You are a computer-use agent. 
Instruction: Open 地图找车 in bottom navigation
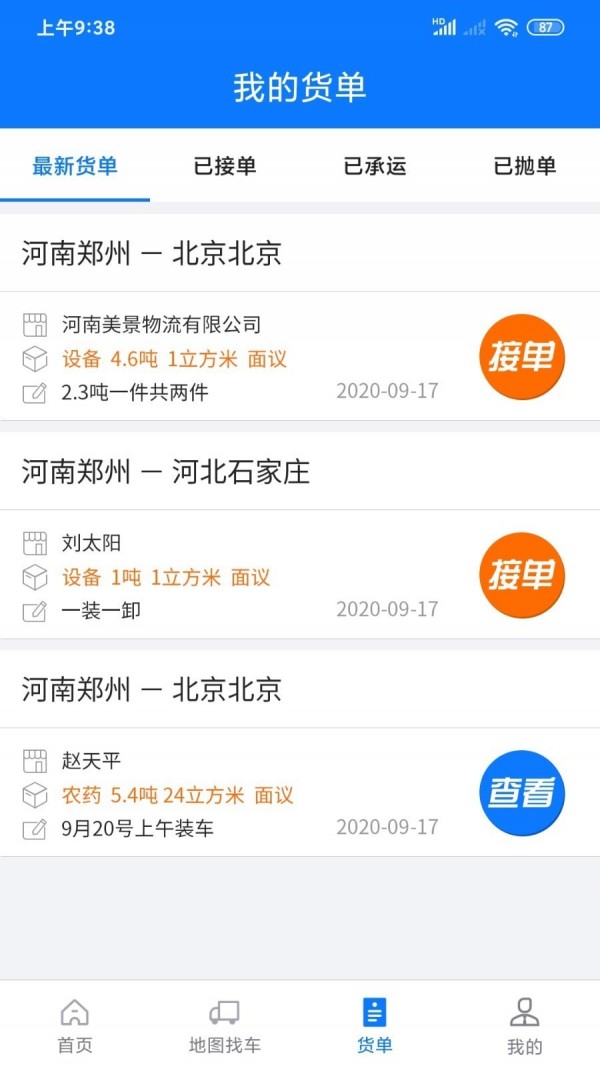pyautogui.click(x=225, y=1025)
